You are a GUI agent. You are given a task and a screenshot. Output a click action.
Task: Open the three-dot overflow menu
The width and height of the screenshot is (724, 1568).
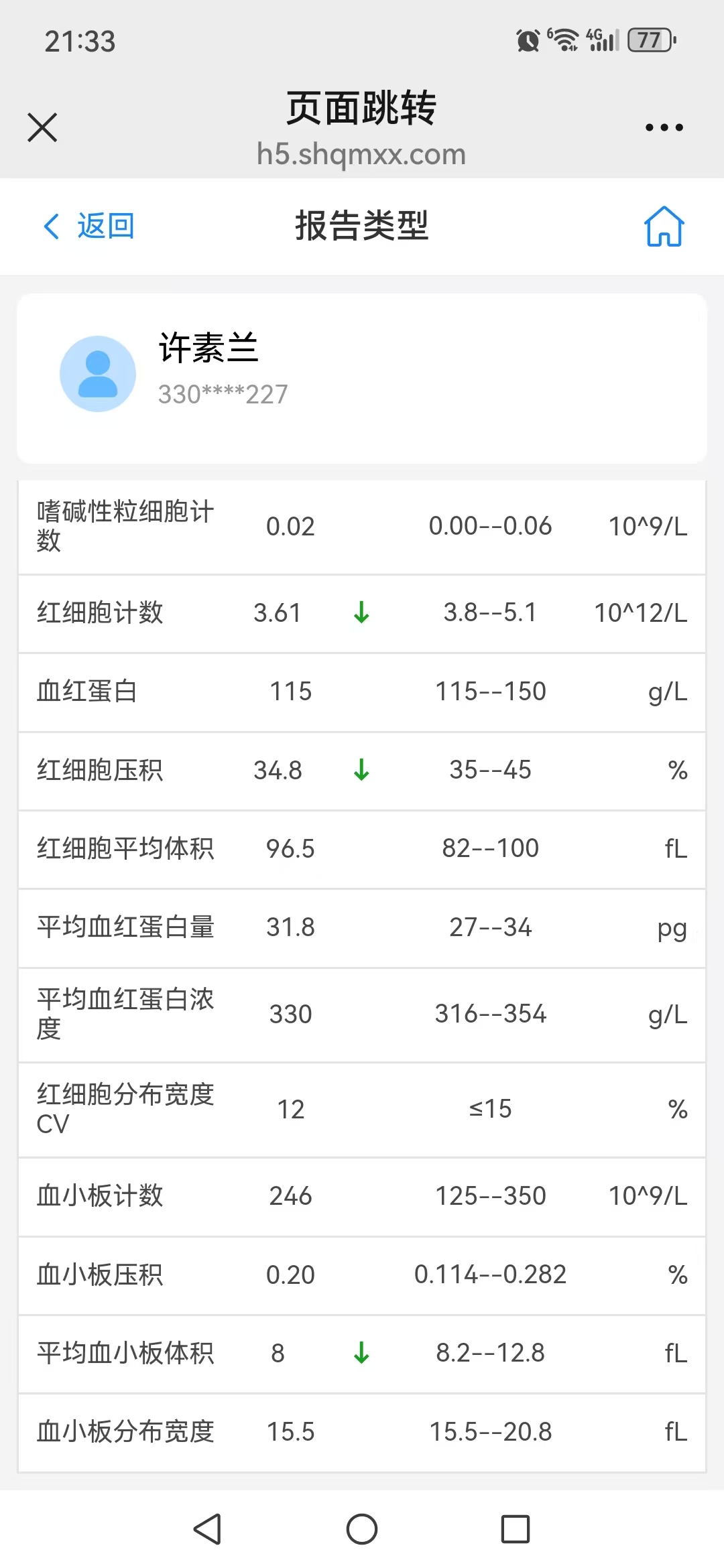pyautogui.click(x=664, y=127)
